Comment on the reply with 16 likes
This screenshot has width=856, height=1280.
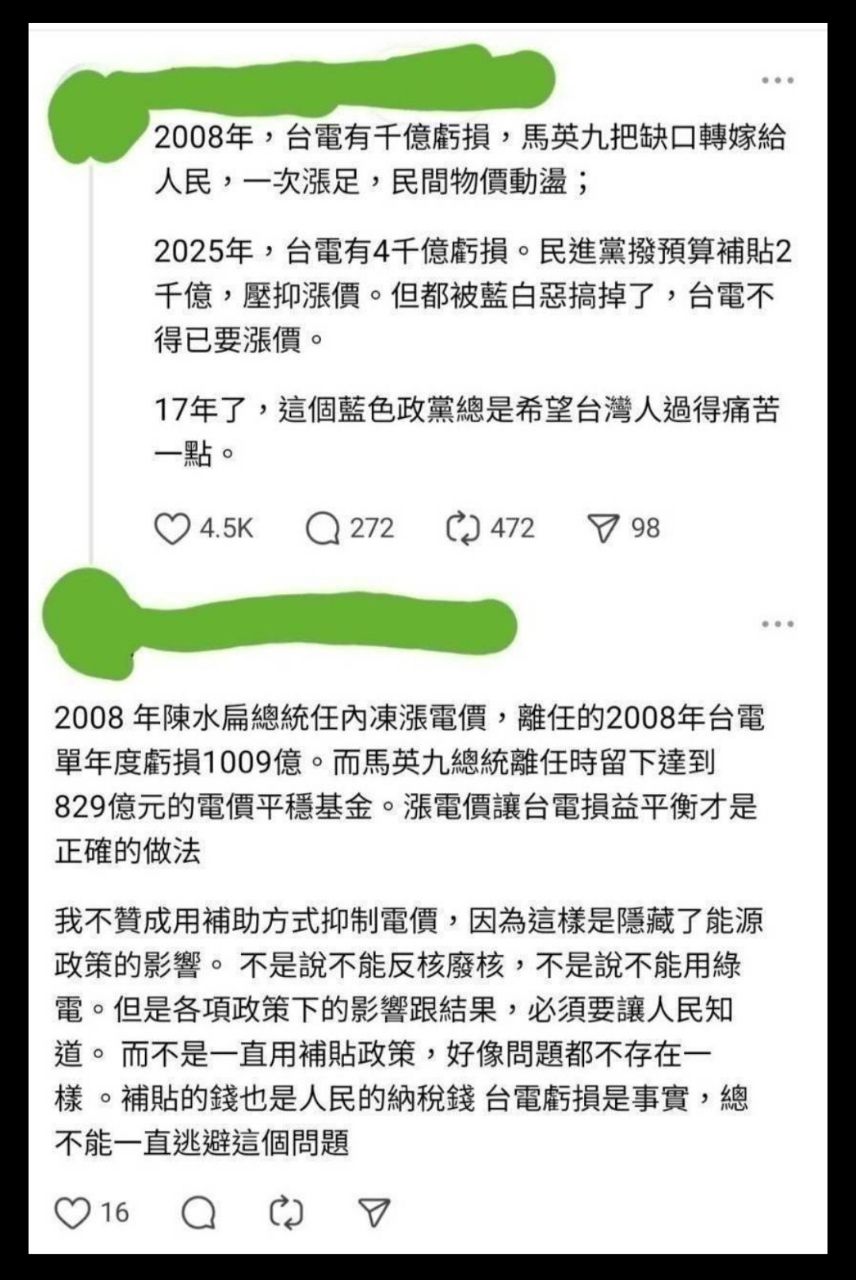coord(199,1212)
